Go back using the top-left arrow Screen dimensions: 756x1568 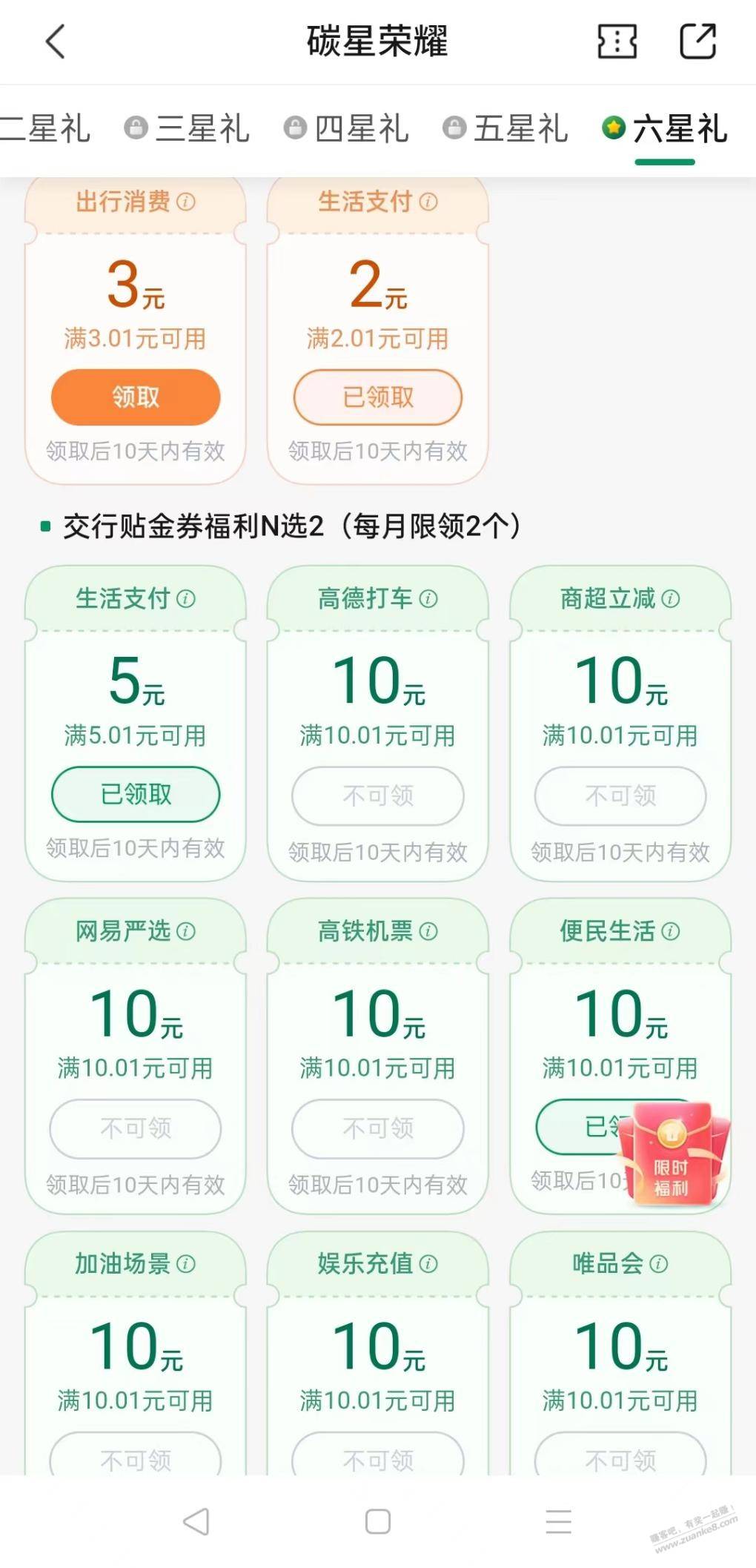pos(56,42)
